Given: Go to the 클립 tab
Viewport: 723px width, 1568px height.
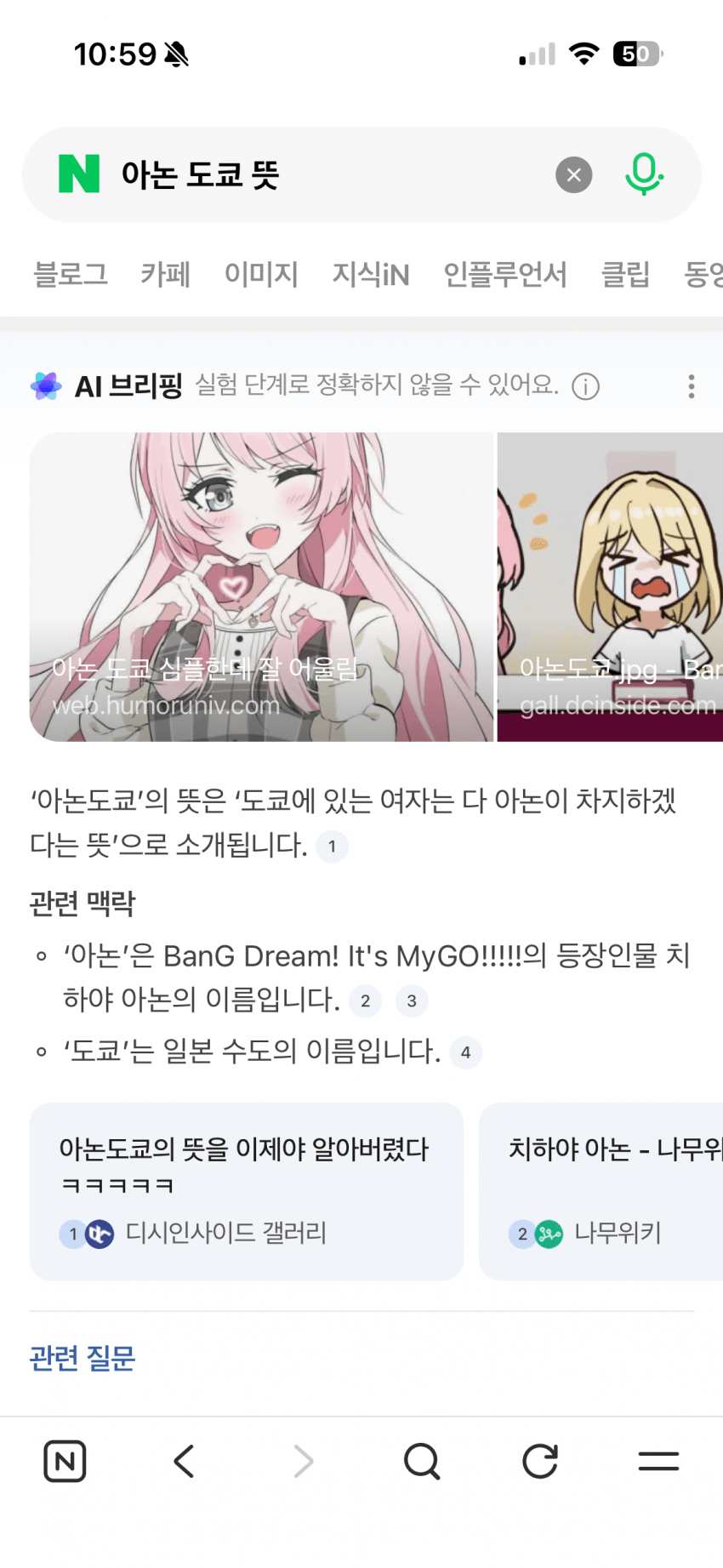Looking at the screenshot, I should (625, 275).
